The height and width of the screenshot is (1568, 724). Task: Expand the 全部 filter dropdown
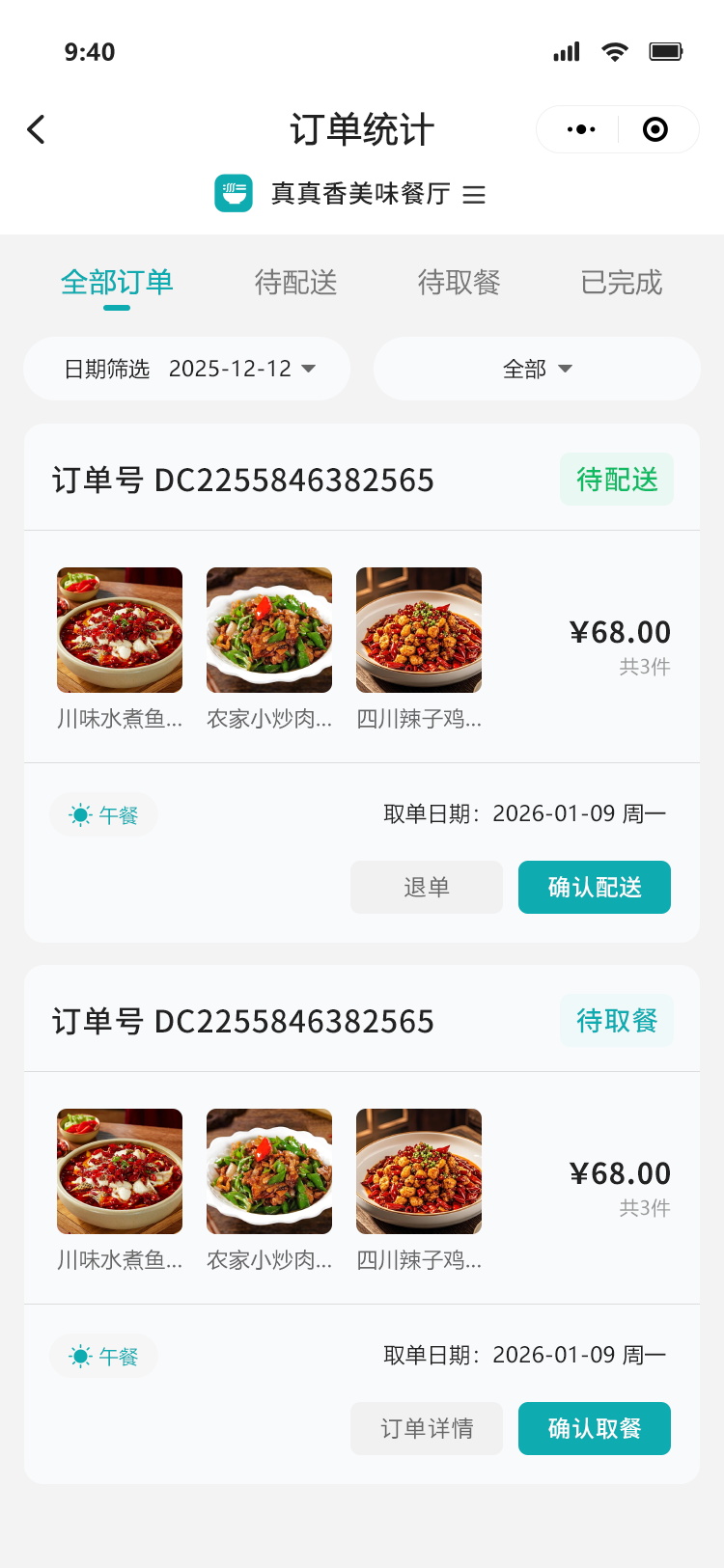(537, 369)
